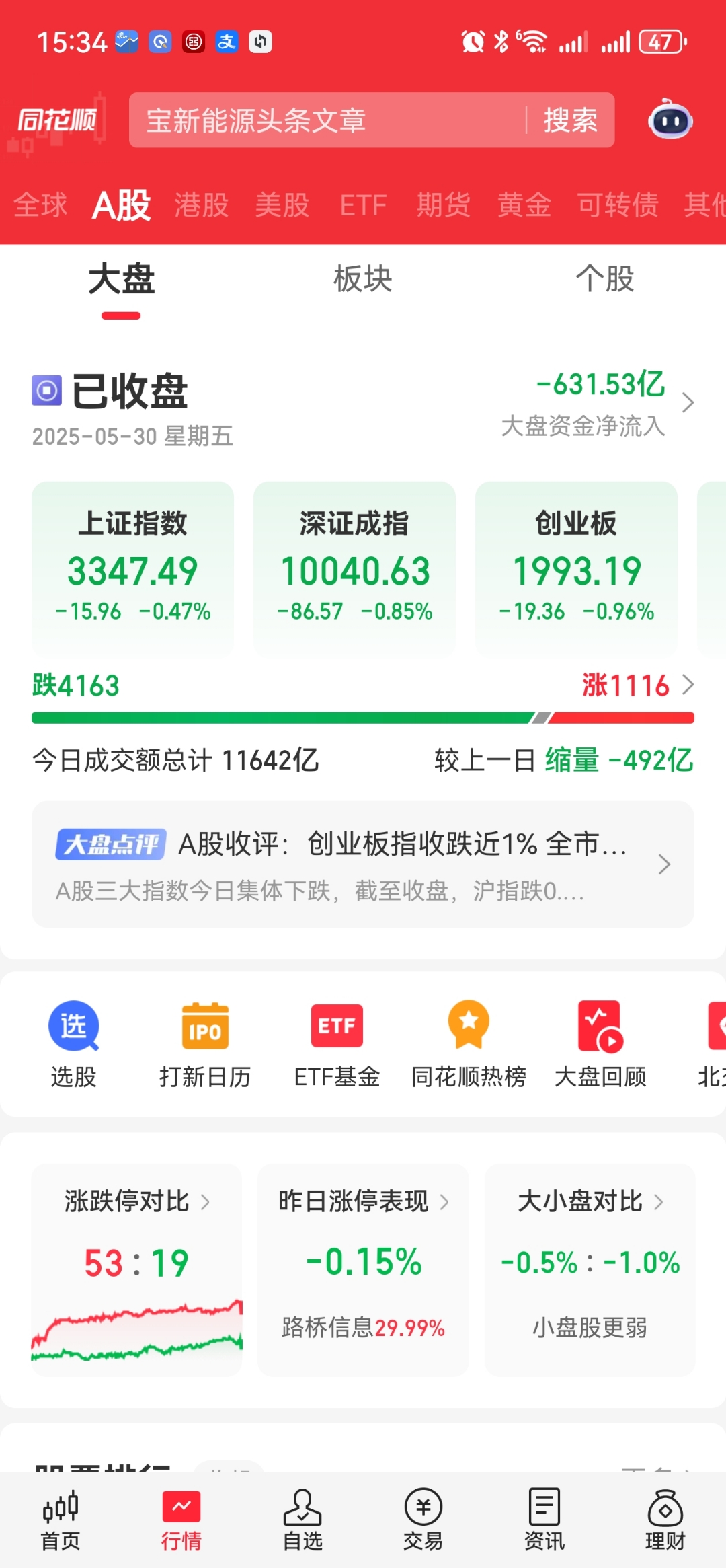Open the 大盘点评 A股收评 article

pos(363,864)
